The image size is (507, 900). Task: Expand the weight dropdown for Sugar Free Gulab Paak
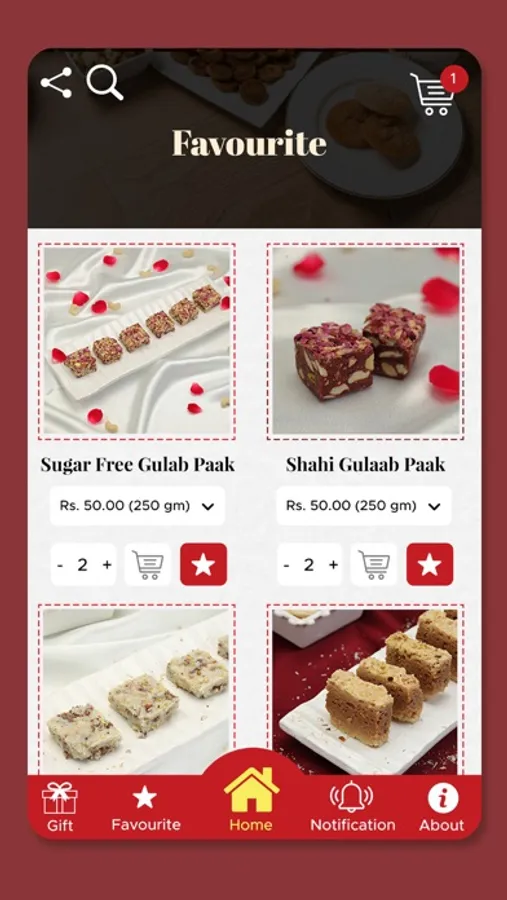(x=137, y=506)
